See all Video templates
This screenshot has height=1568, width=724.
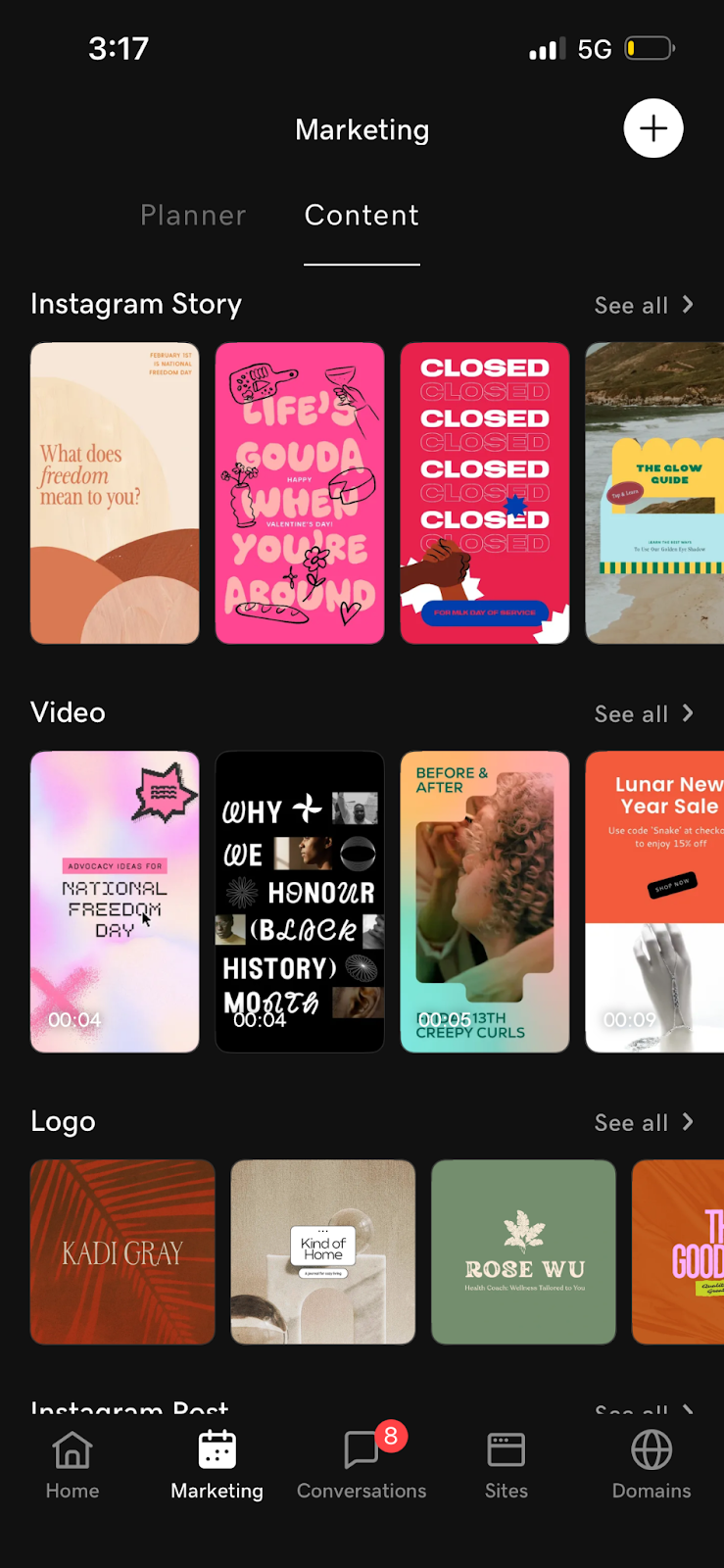[x=644, y=714]
